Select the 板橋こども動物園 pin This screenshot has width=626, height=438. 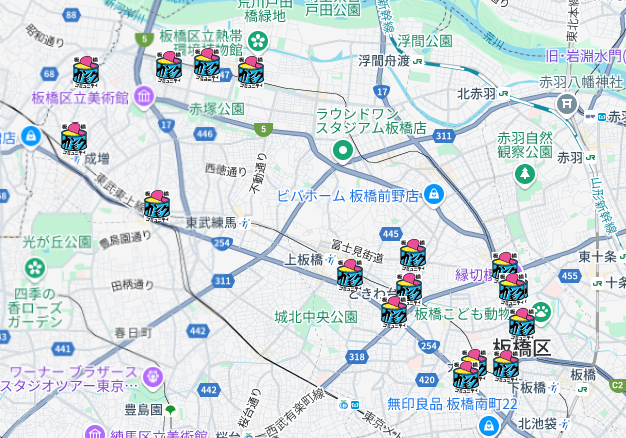(543, 312)
